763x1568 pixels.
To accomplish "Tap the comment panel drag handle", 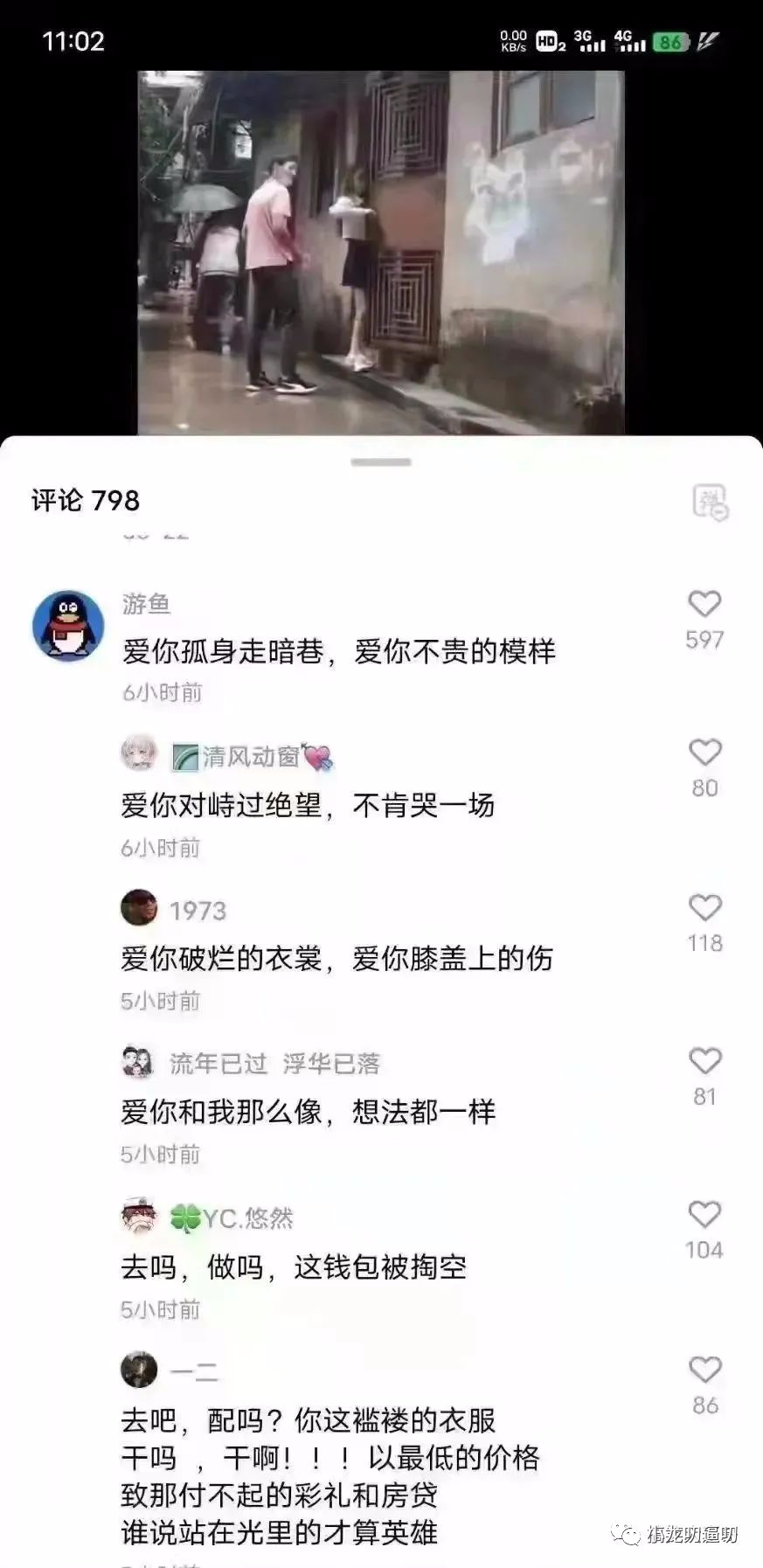I will (x=381, y=461).
